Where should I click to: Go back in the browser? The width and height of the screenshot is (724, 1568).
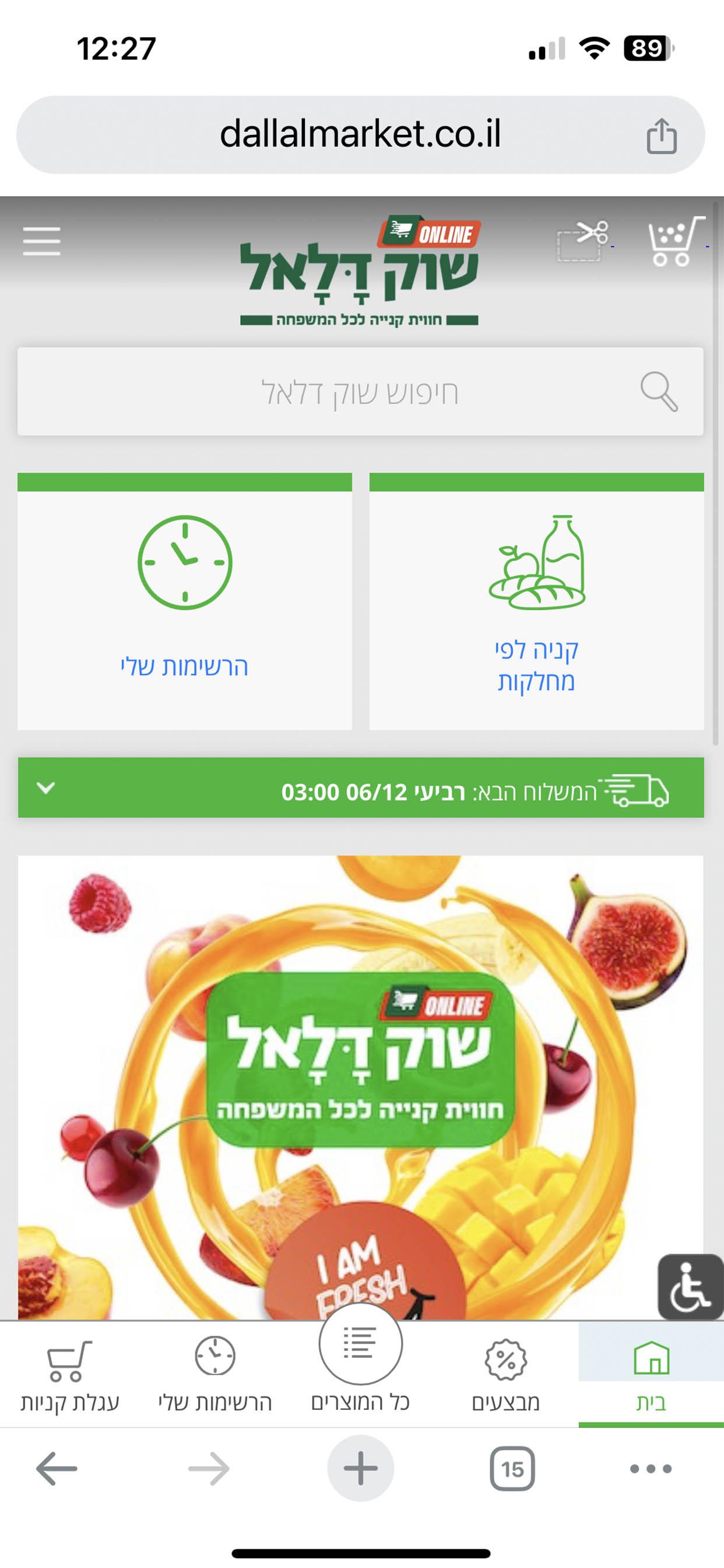point(57,1469)
